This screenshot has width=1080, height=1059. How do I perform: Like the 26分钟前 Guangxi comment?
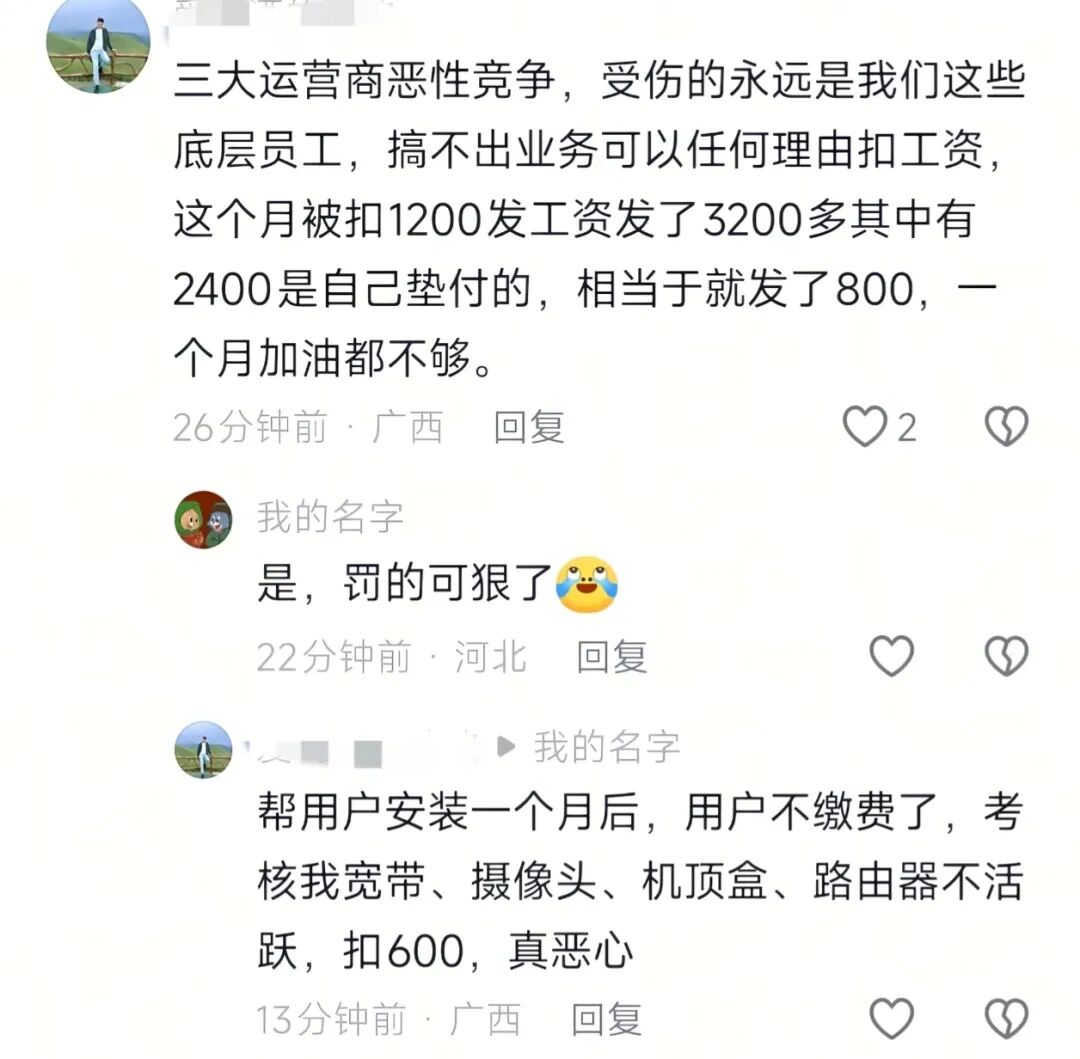click(x=865, y=427)
